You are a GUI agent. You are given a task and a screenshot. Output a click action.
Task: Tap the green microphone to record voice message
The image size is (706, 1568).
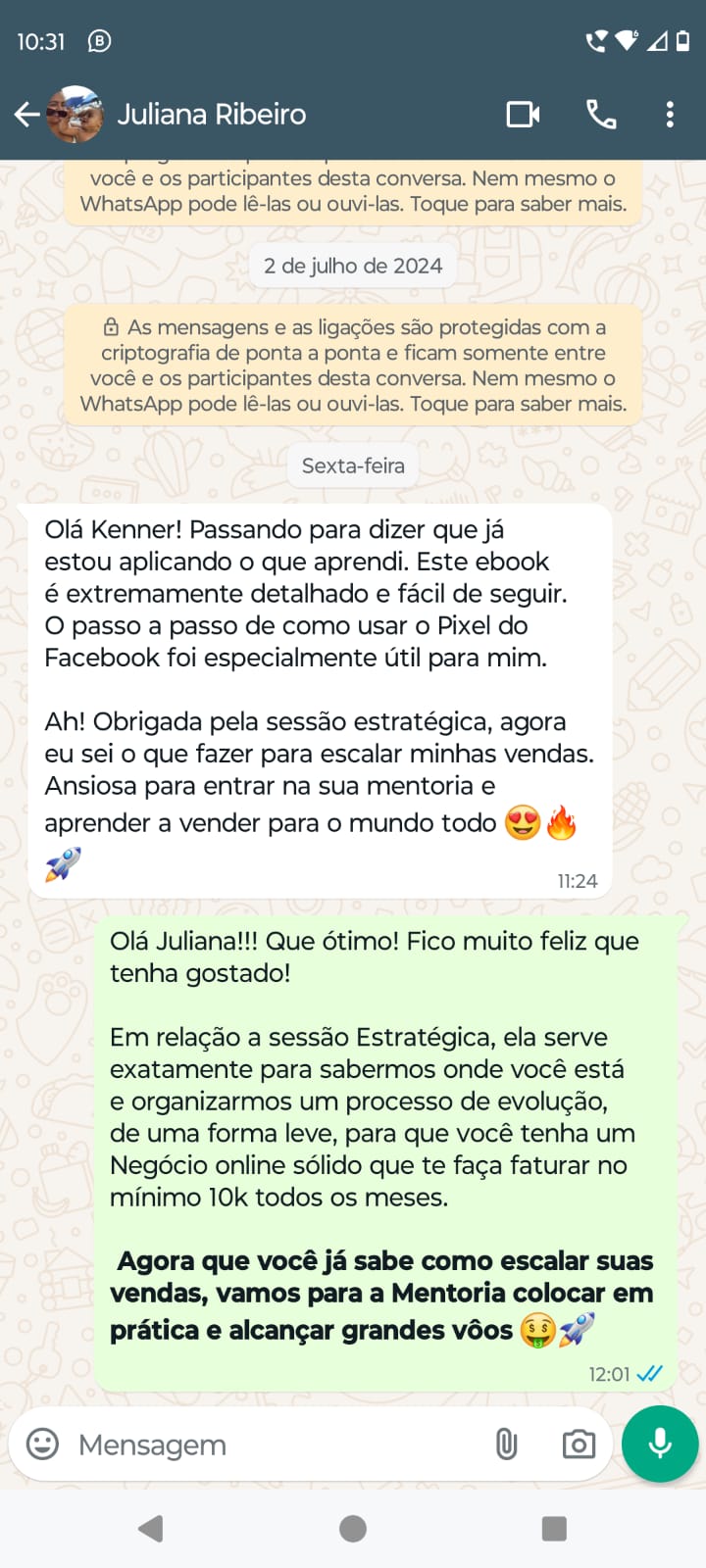tap(659, 1443)
